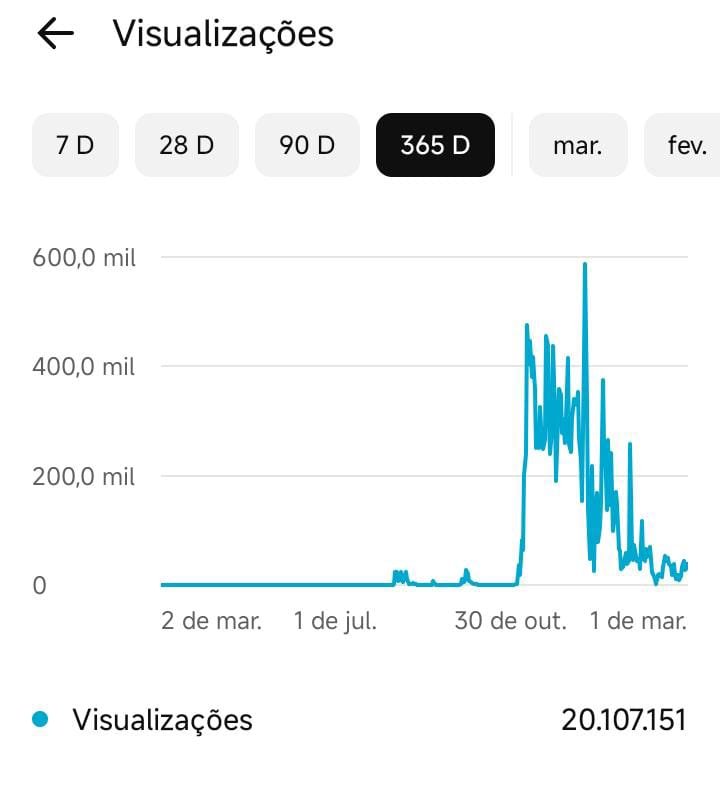
Task: Choose the 90 D period chip
Action: click(x=307, y=145)
